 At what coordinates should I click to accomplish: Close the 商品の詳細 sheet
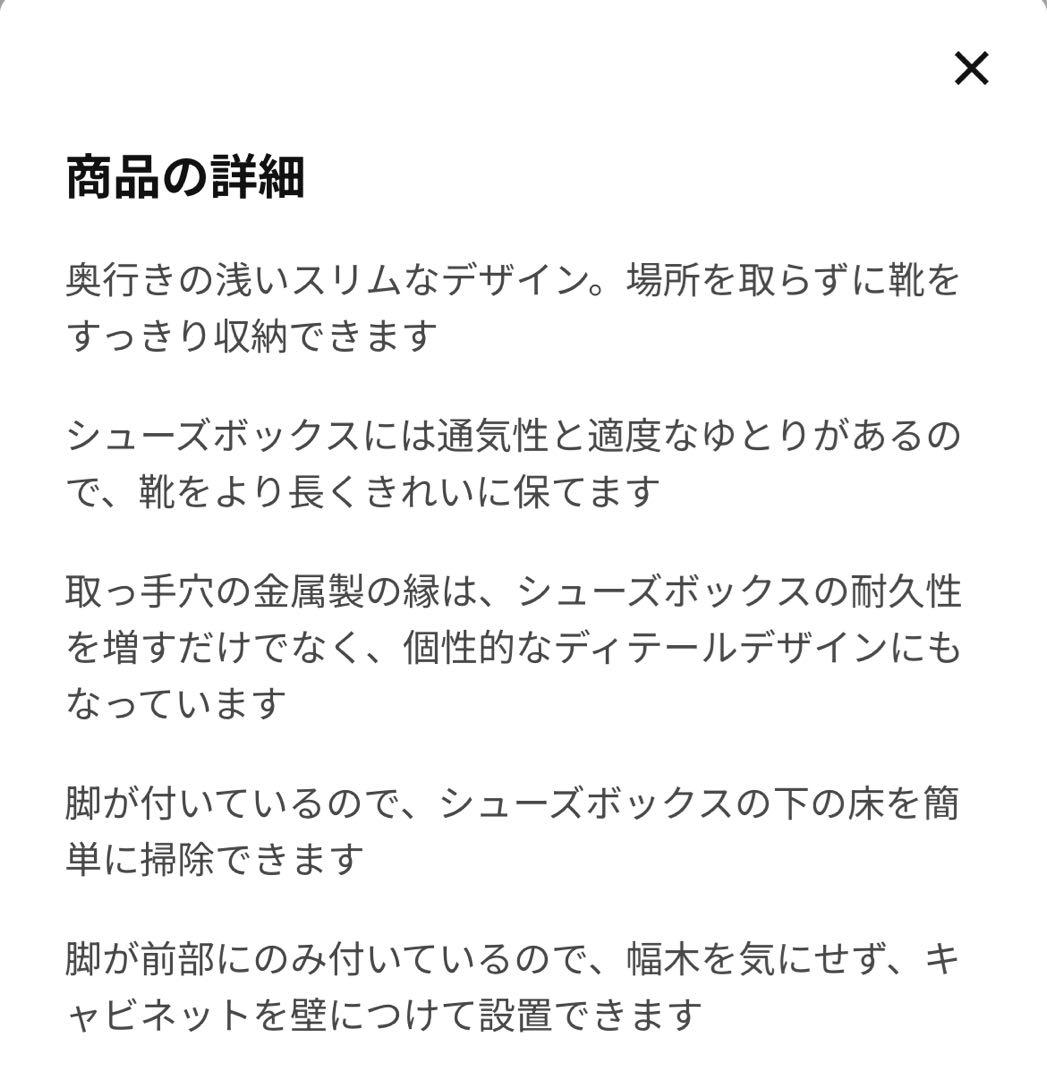pyautogui.click(x=971, y=69)
